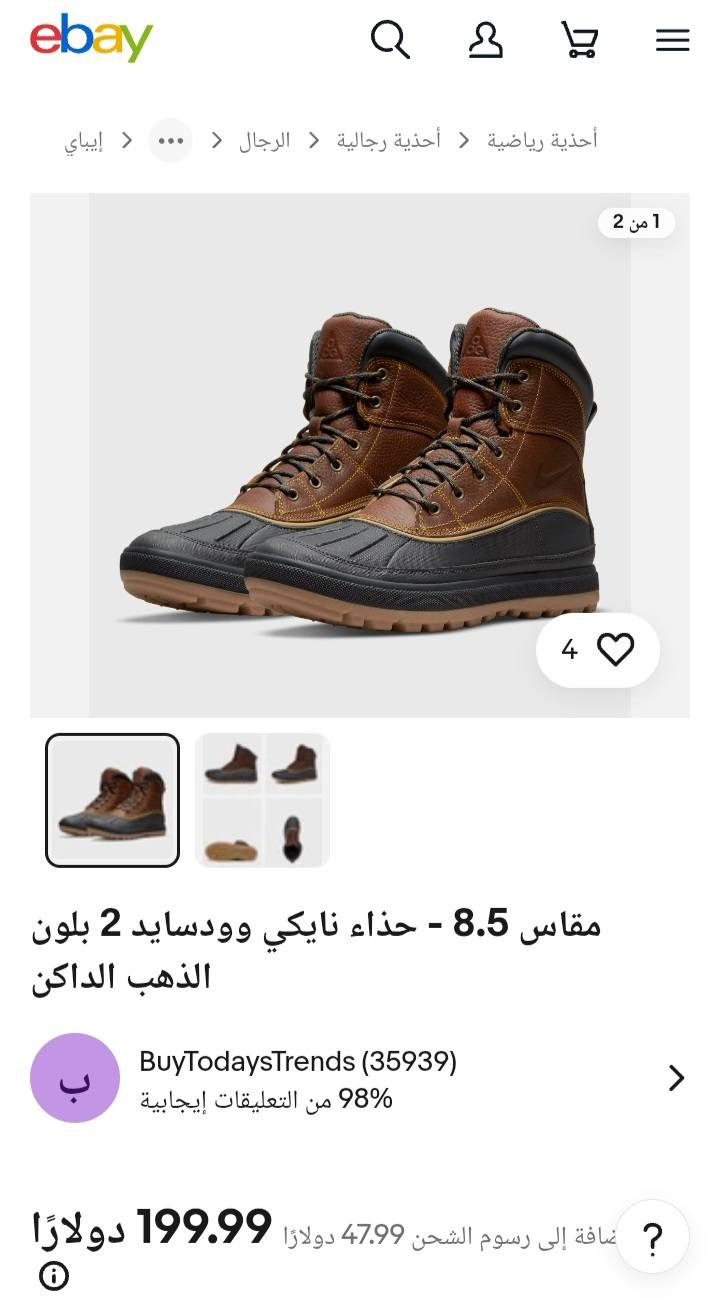Screen dimensions: 720x1311
Task: Navigate to the الرجال breadcrumb link
Action: (x=264, y=140)
